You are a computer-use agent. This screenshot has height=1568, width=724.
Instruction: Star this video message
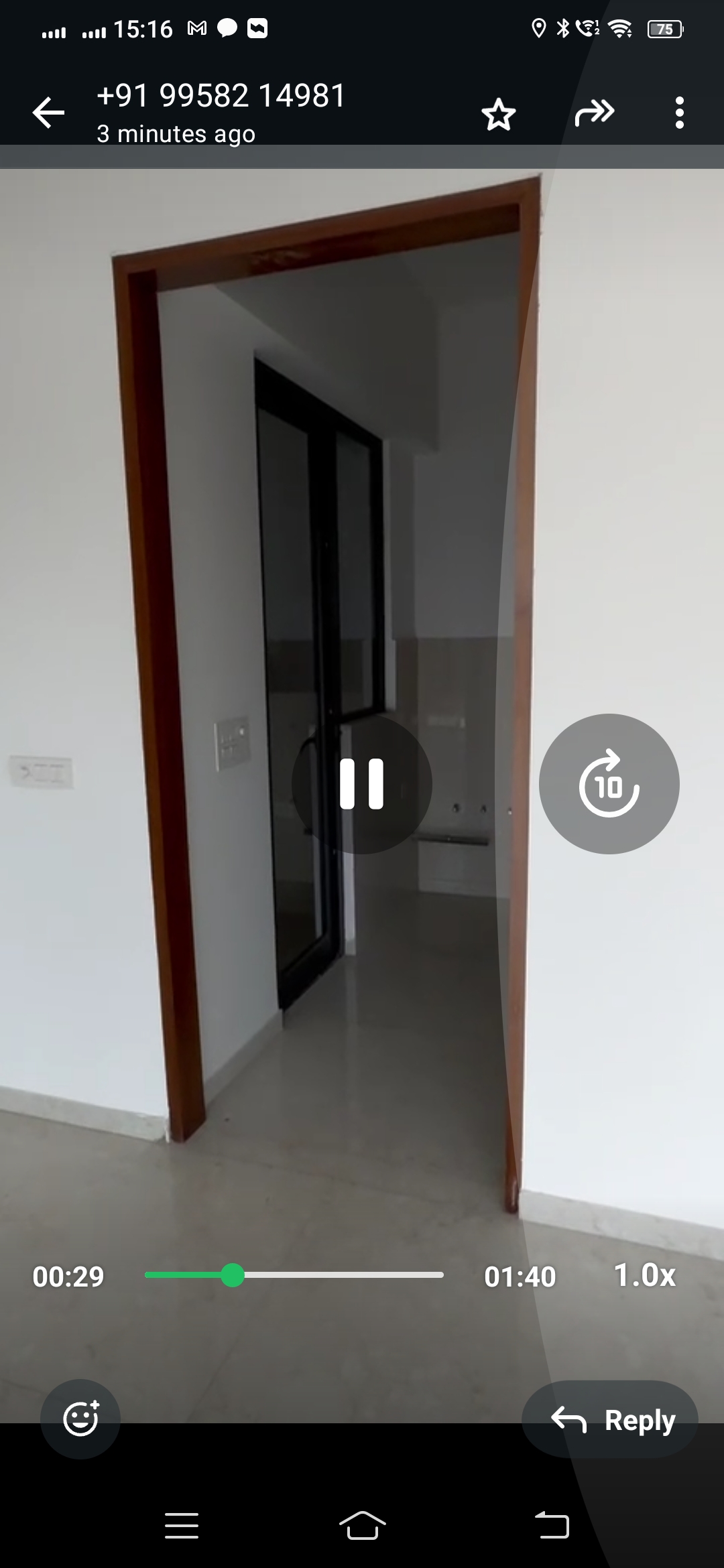click(498, 114)
